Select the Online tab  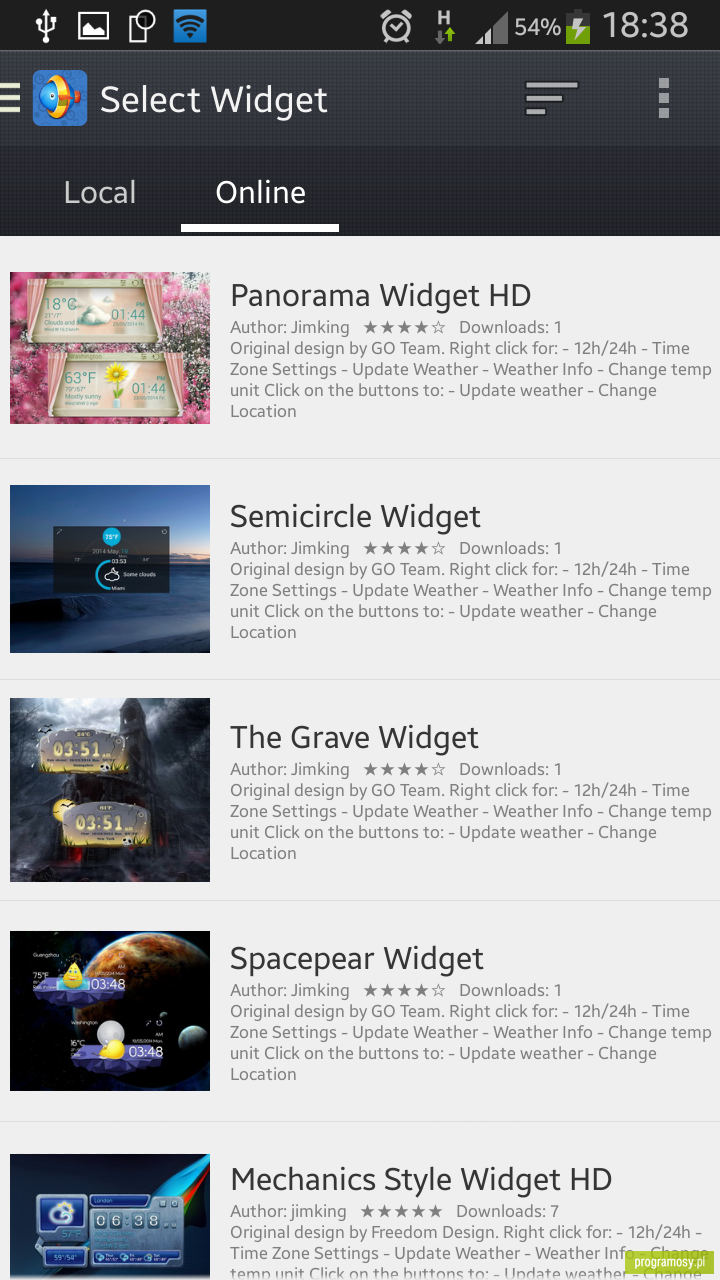(x=260, y=192)
